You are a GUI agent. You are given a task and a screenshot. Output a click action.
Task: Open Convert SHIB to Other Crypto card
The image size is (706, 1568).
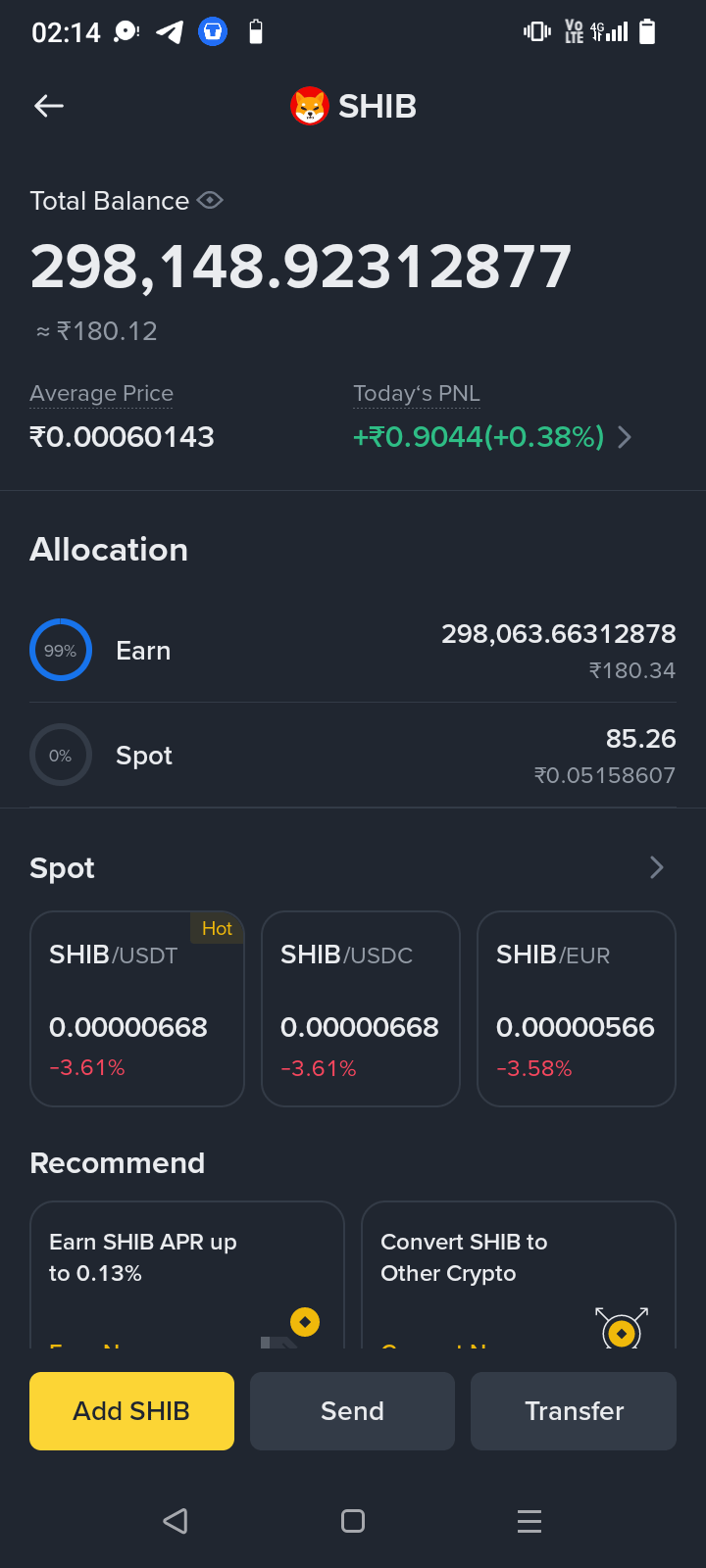point(519,1274)
